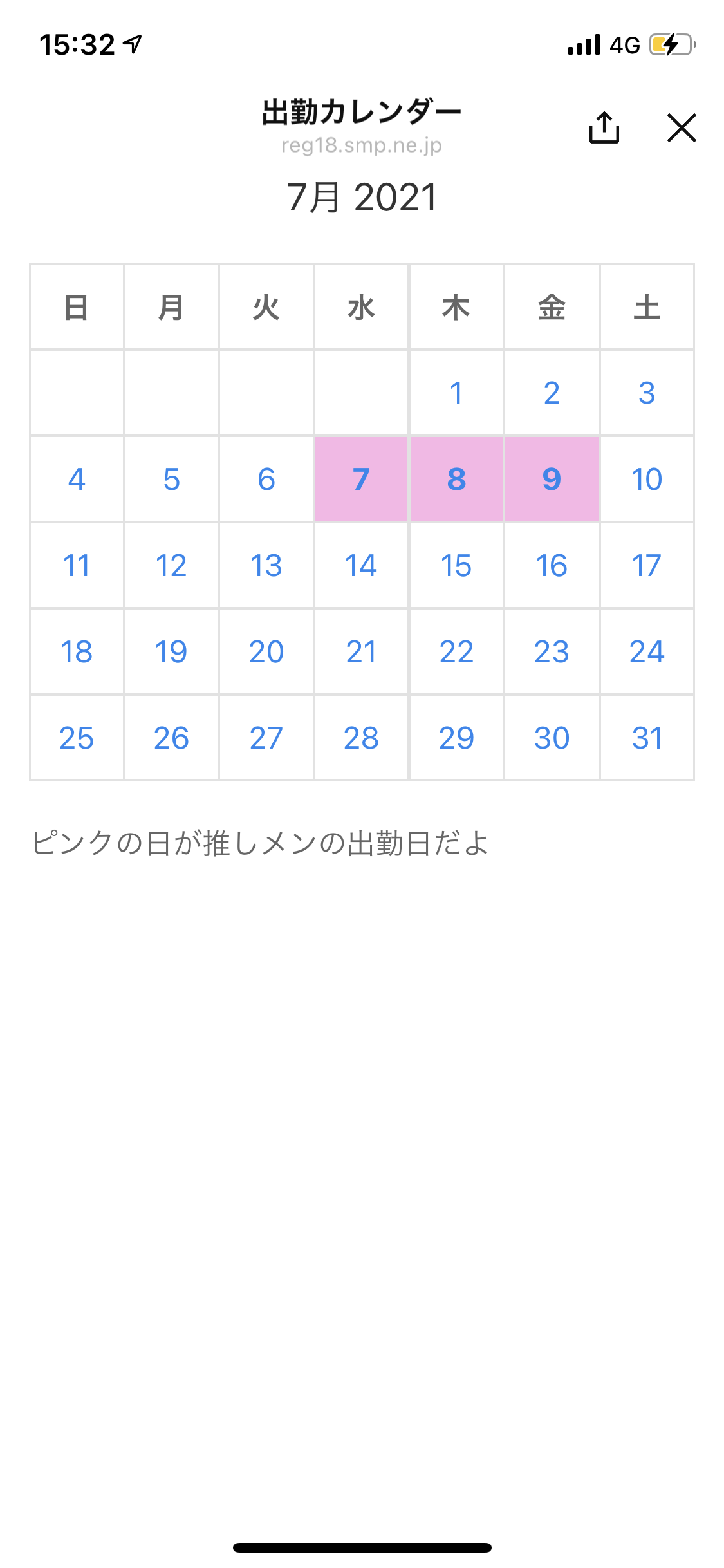Close the in-app browser
This screenshot has width=724, height=1568.
[682, 127]
